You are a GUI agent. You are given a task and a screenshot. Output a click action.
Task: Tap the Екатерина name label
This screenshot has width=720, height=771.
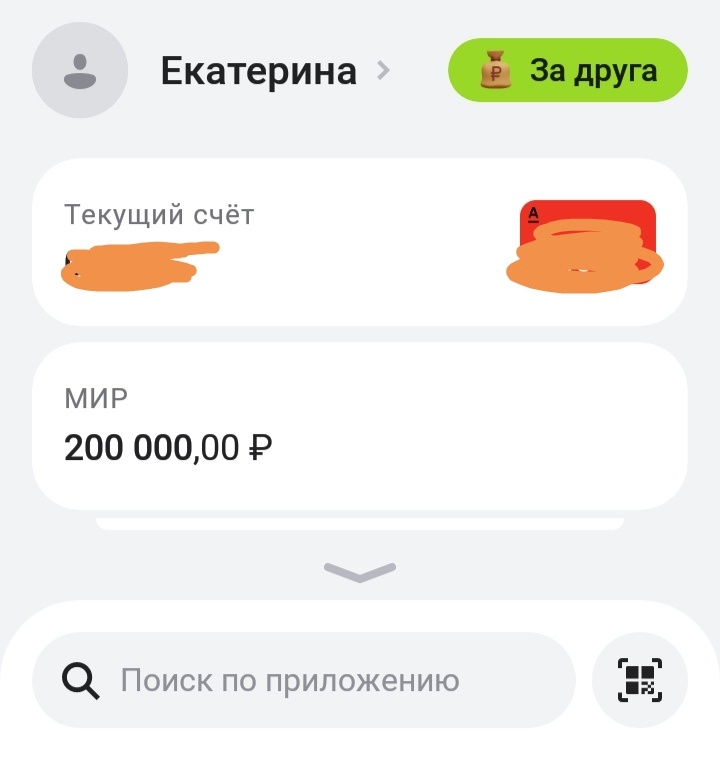258,70
